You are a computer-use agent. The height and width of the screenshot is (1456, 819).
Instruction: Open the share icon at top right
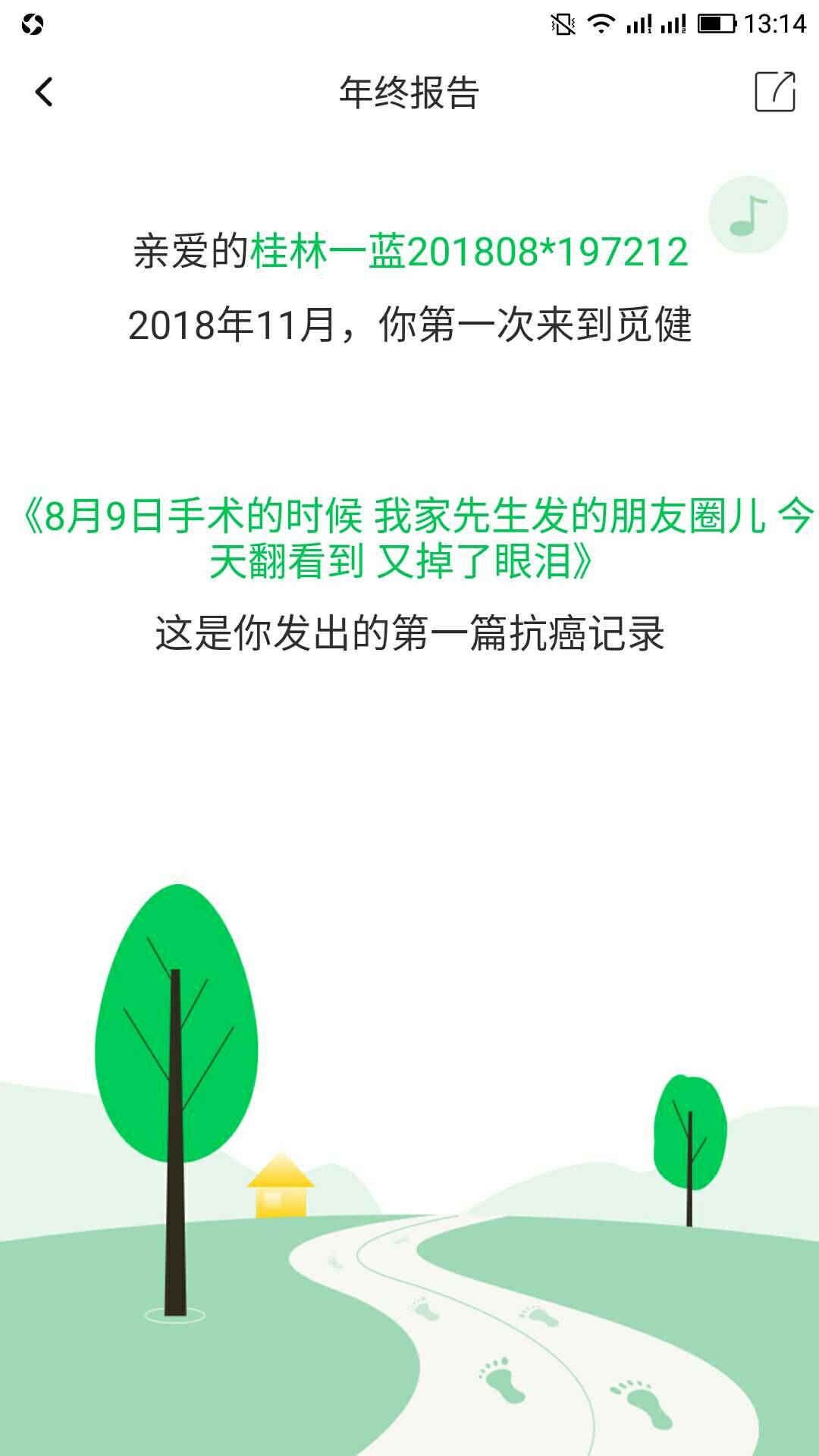click(x=774, y=93)
